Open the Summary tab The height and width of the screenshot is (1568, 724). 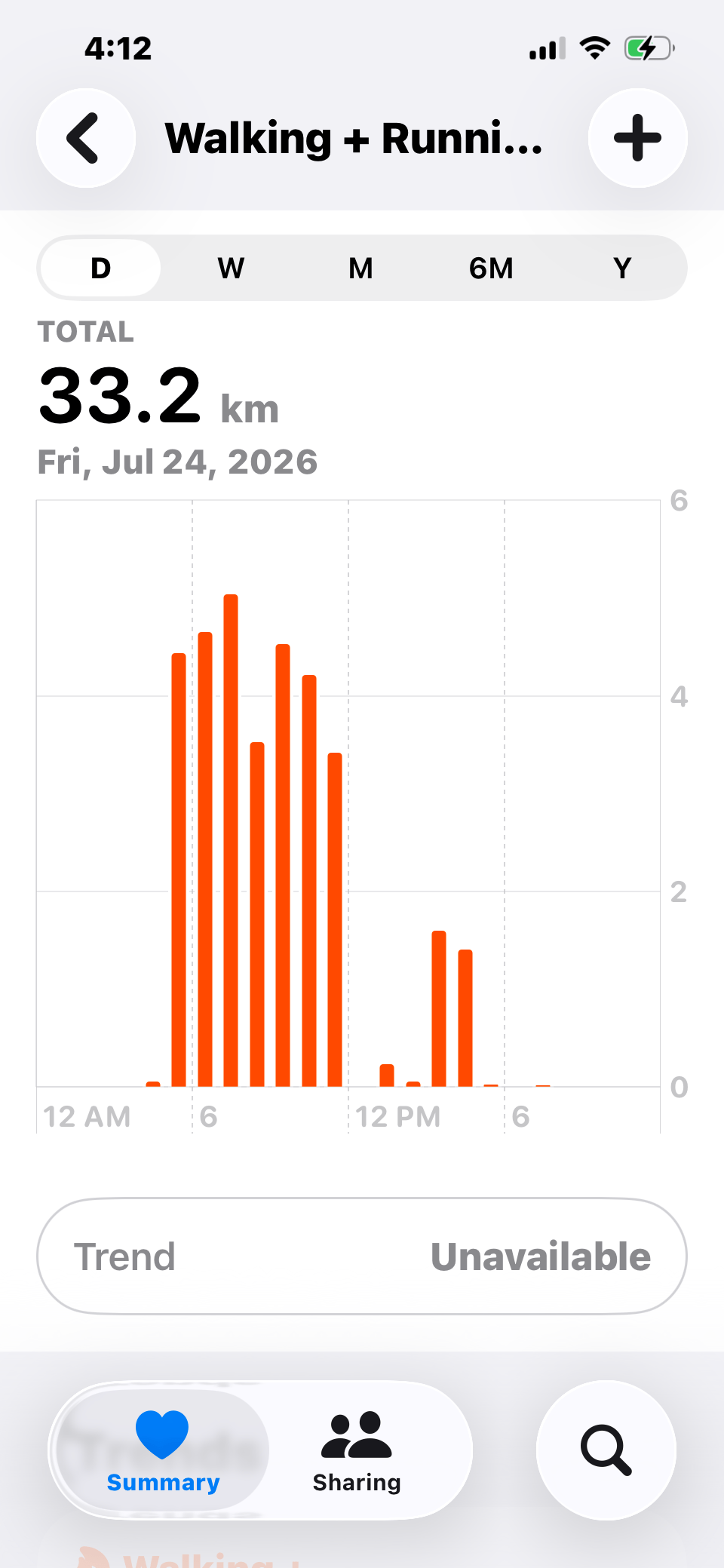163,1450
